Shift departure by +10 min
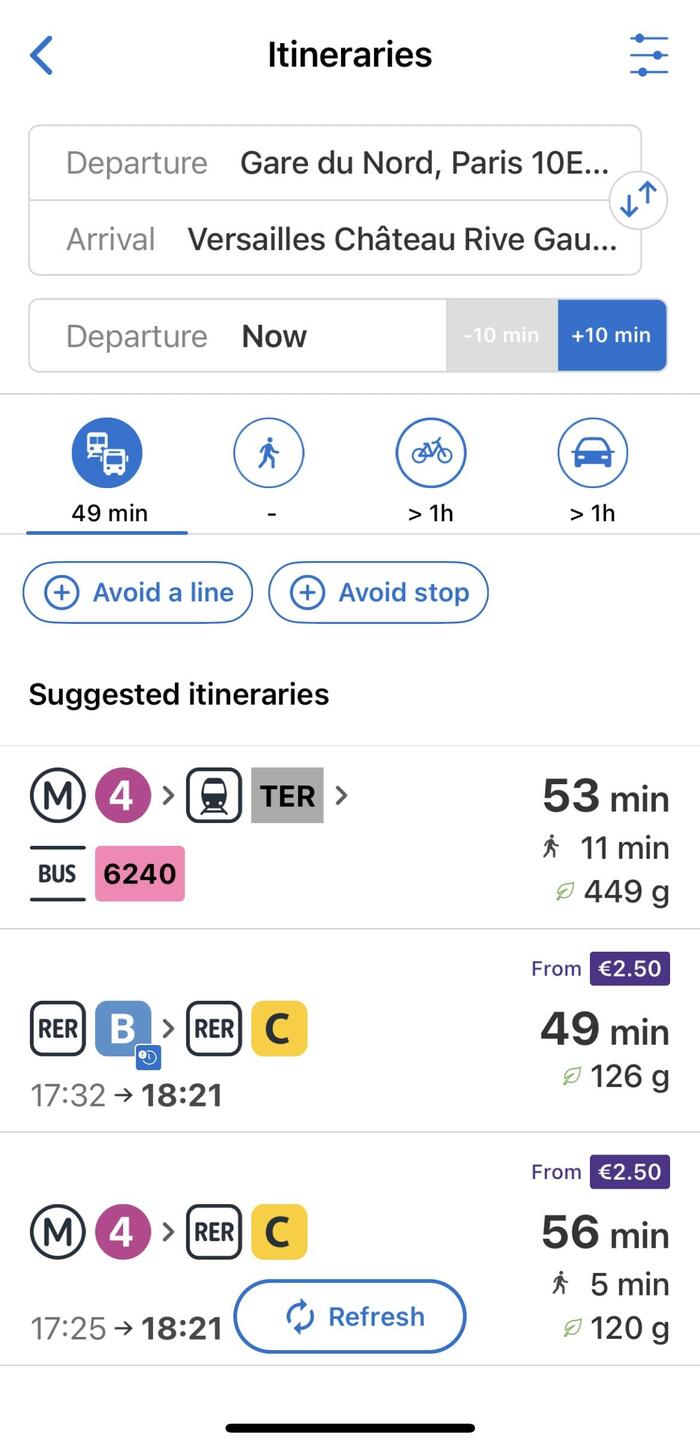The height and width of the screenshot is (1447, 700). click(x=611, y=335)
